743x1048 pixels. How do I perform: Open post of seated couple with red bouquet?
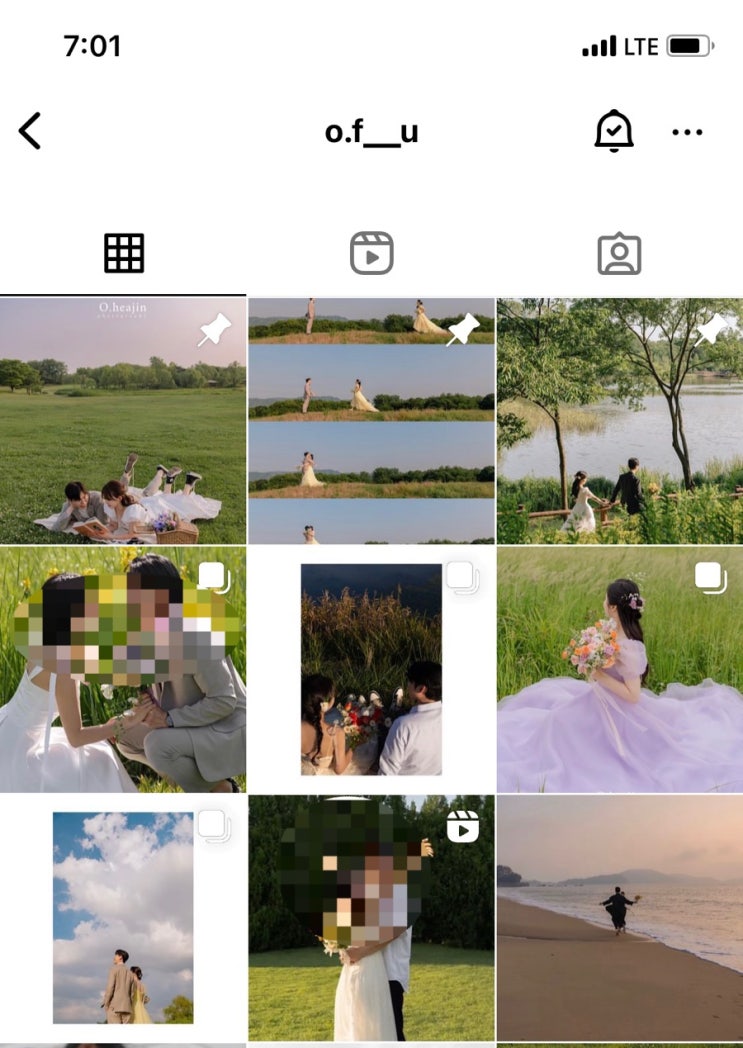[x=371, y=669]
